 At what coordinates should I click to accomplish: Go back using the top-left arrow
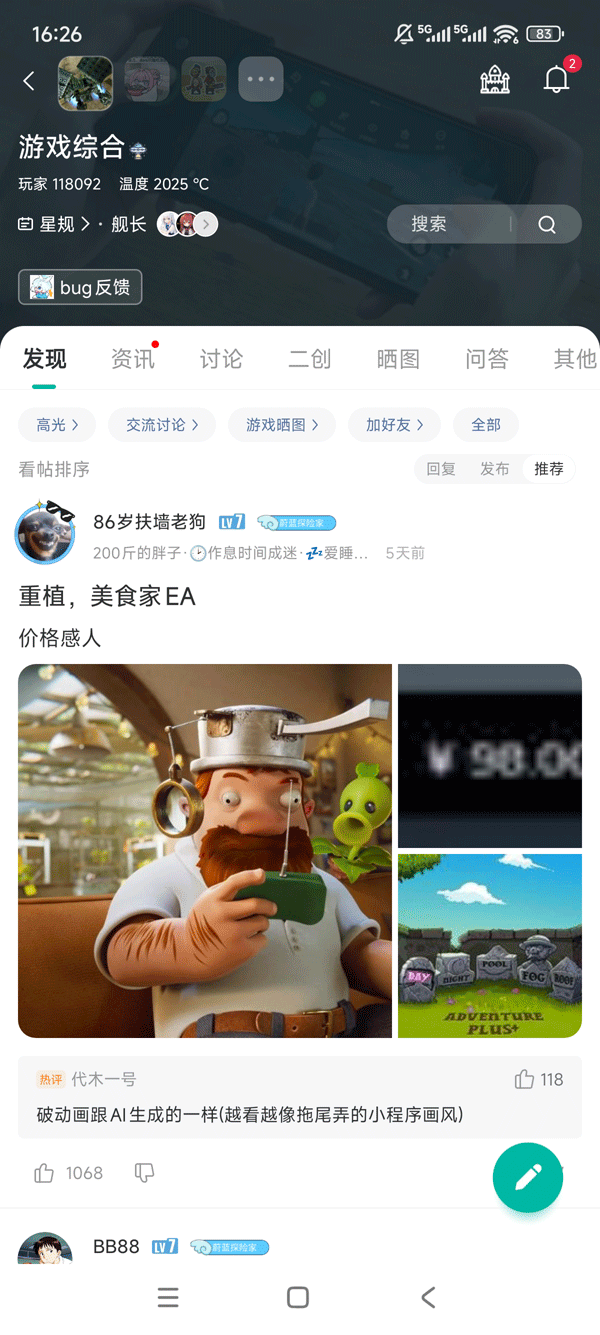point(29,81)
